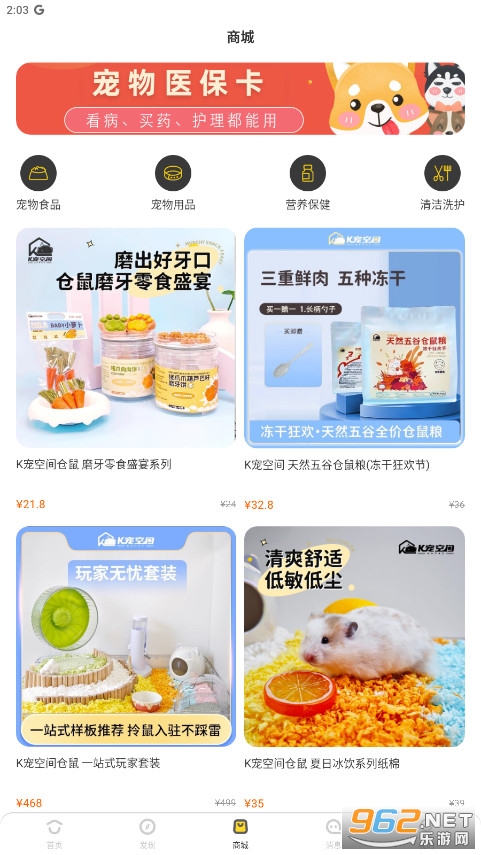Tap the 商城 tab
This screenshot has height=855, width=481.
(x=240, y=834)
